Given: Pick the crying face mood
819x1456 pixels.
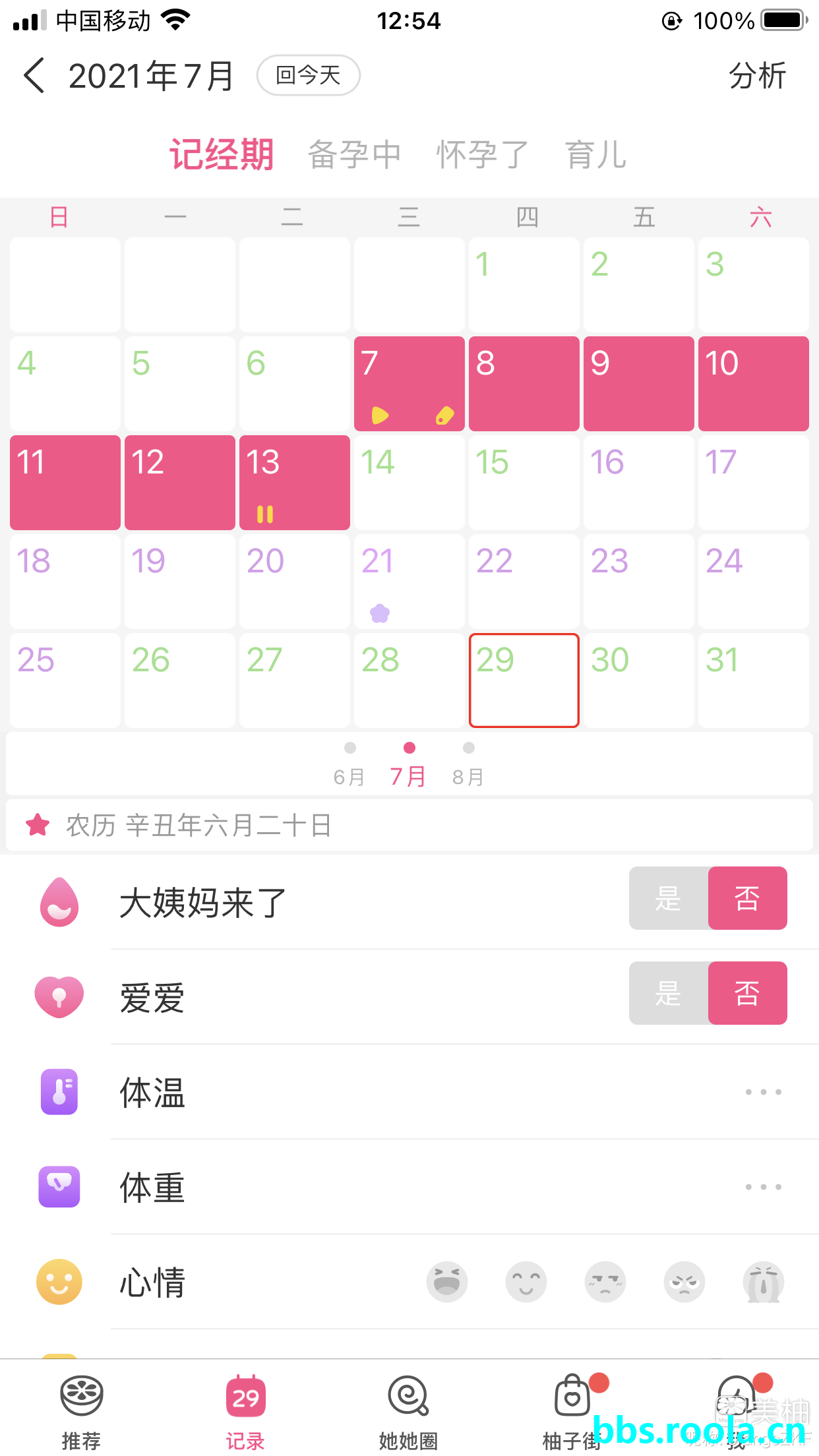Looking at the screenshot, I should [x=764, y=1283].
